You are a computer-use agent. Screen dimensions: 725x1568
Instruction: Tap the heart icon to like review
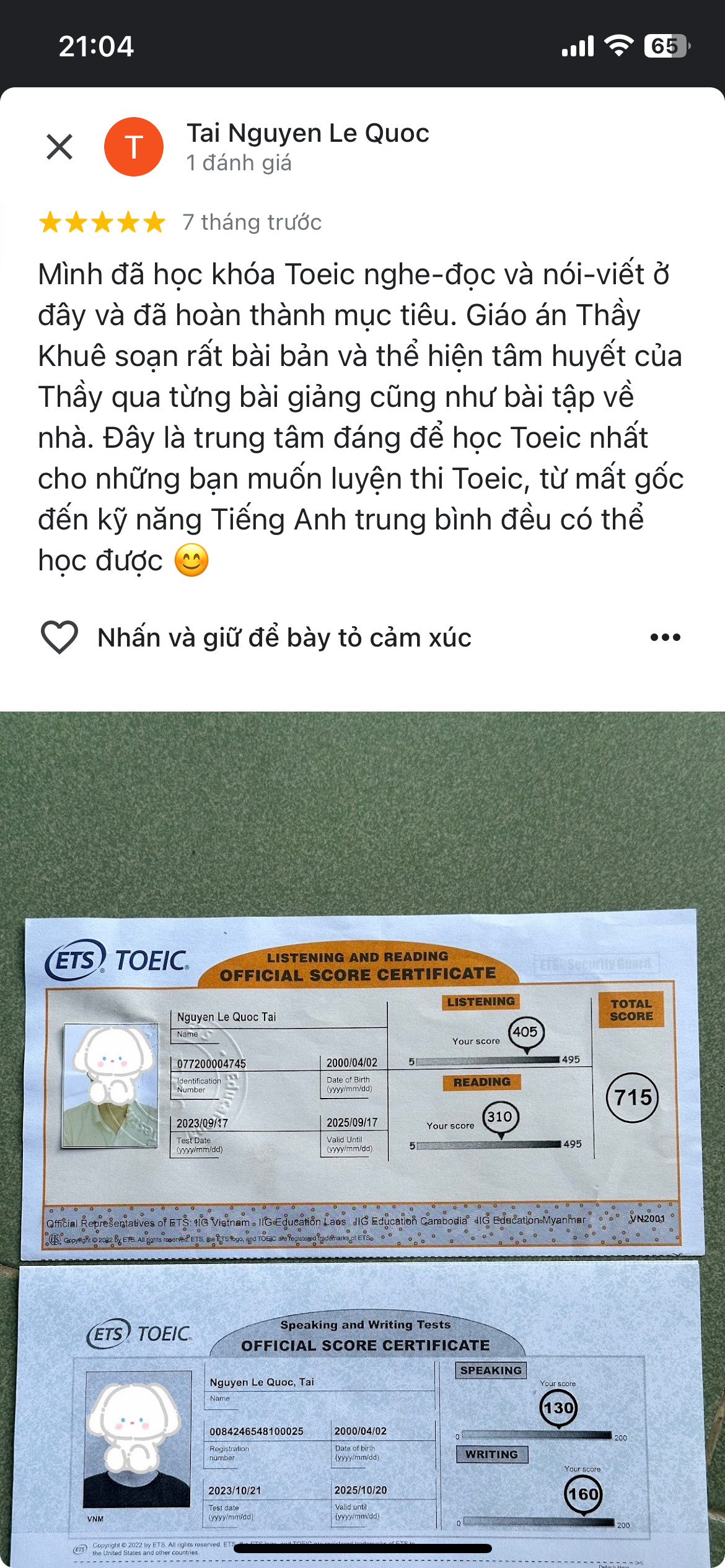pos(59,637)
